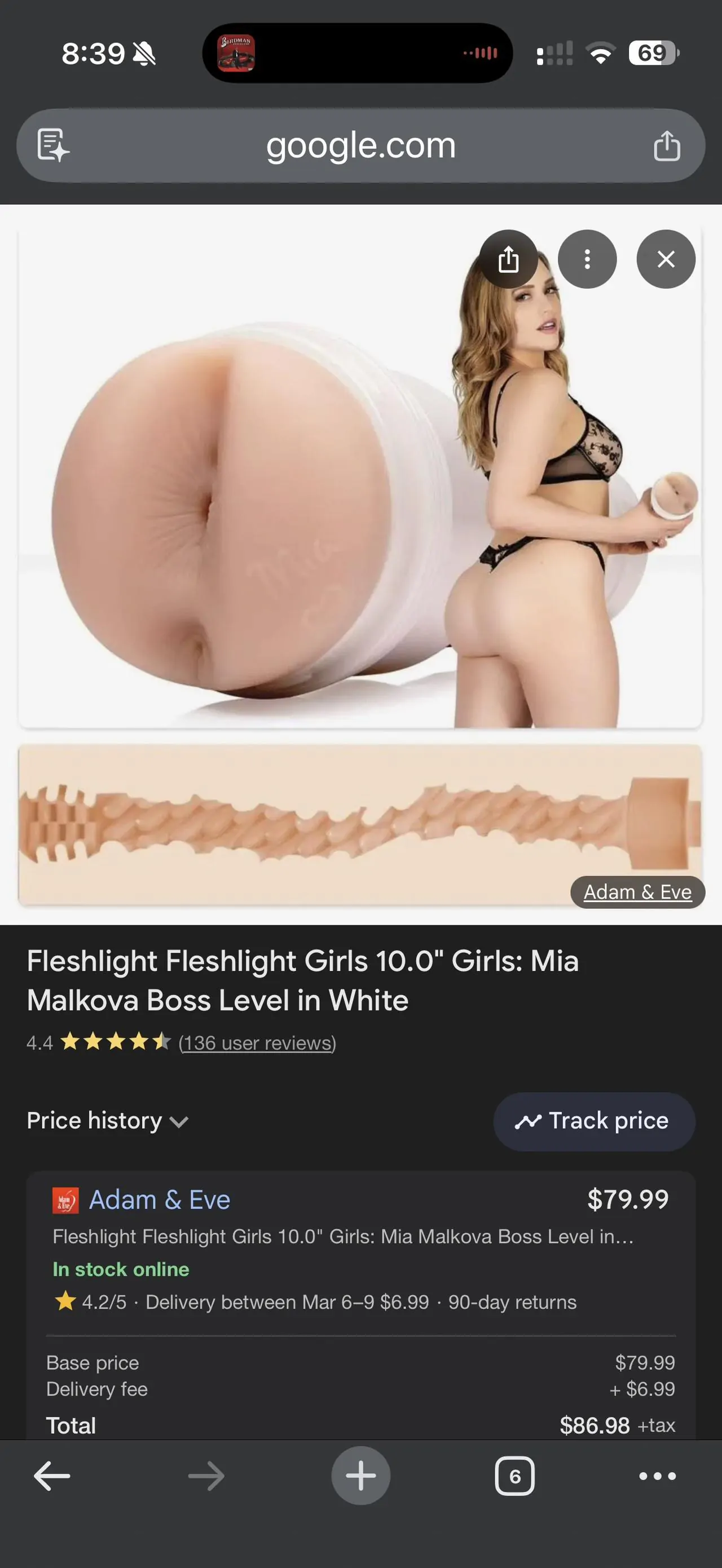Open the page tools icon in the address bar
Screen dimensions: 722x1568
point(53,145)
